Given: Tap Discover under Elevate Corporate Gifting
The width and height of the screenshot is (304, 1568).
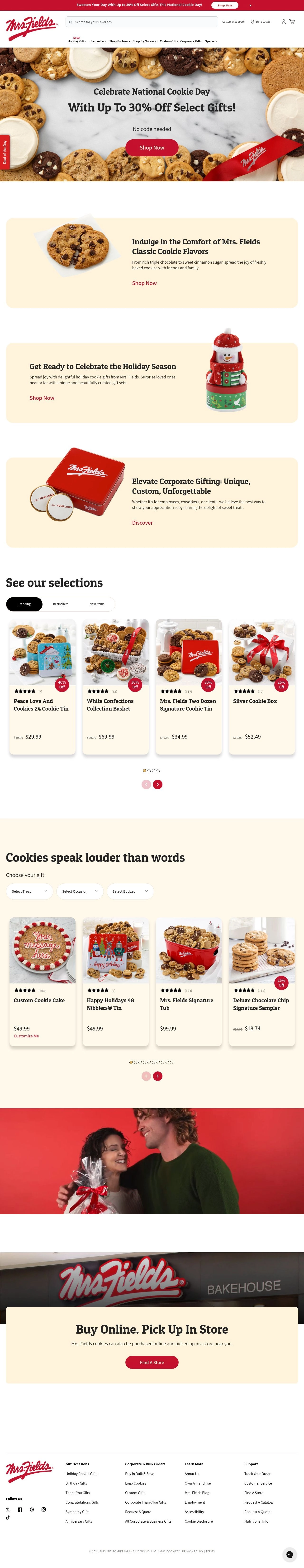Looking at the screenshot, I should click(142, 523).
